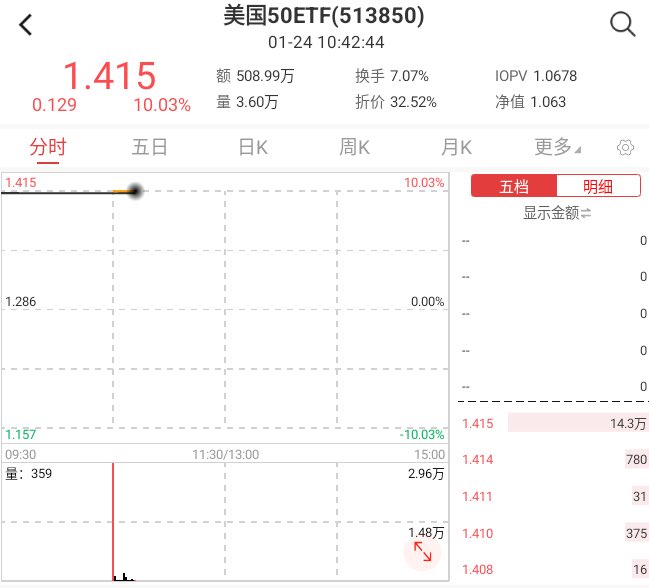Select the 分时 chart tab
This screenshot has width=649, height=588.
[x=47, y=147]
